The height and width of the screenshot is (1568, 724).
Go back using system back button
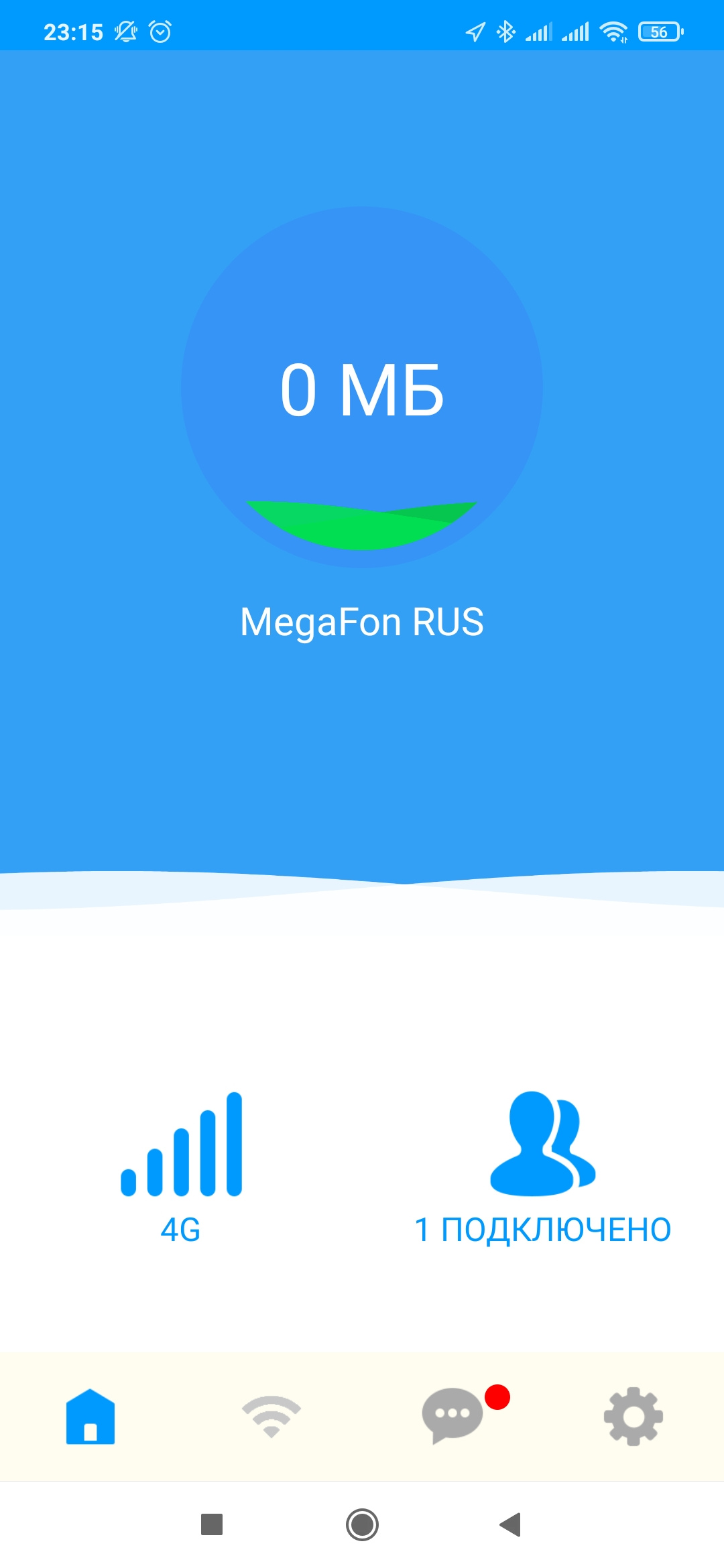tap(511, 1524)
